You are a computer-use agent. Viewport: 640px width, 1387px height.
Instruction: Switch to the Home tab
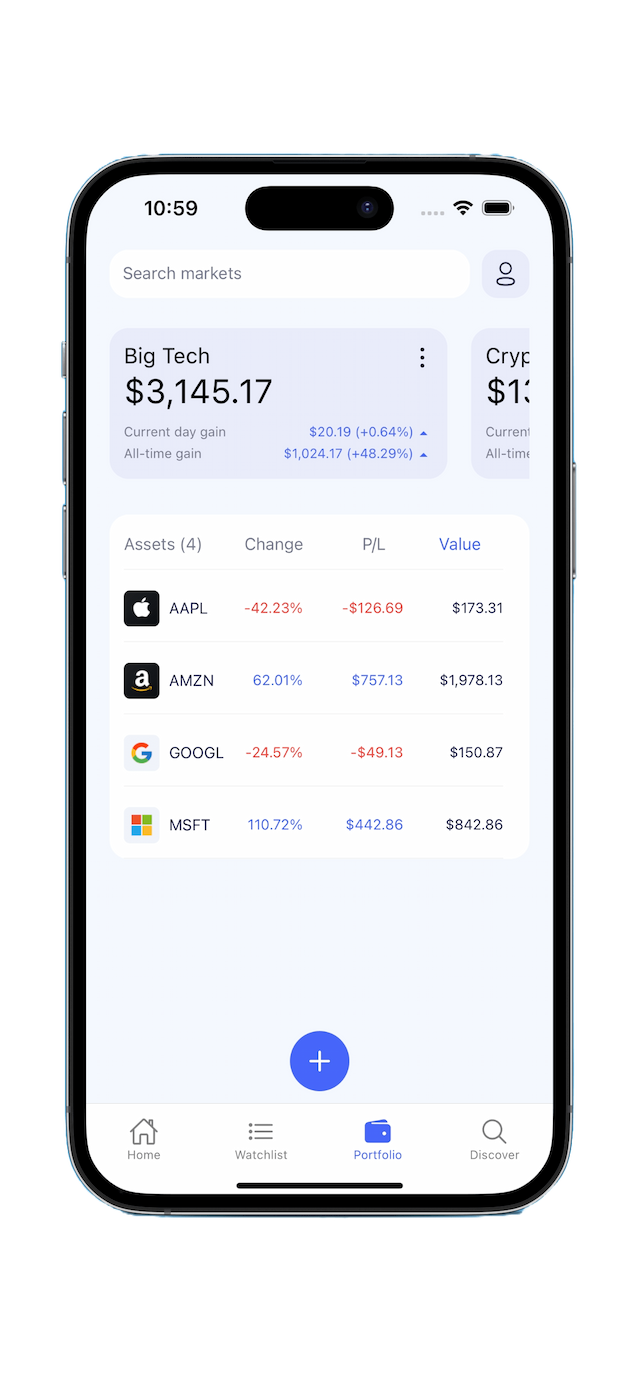tap(144, 1140)
